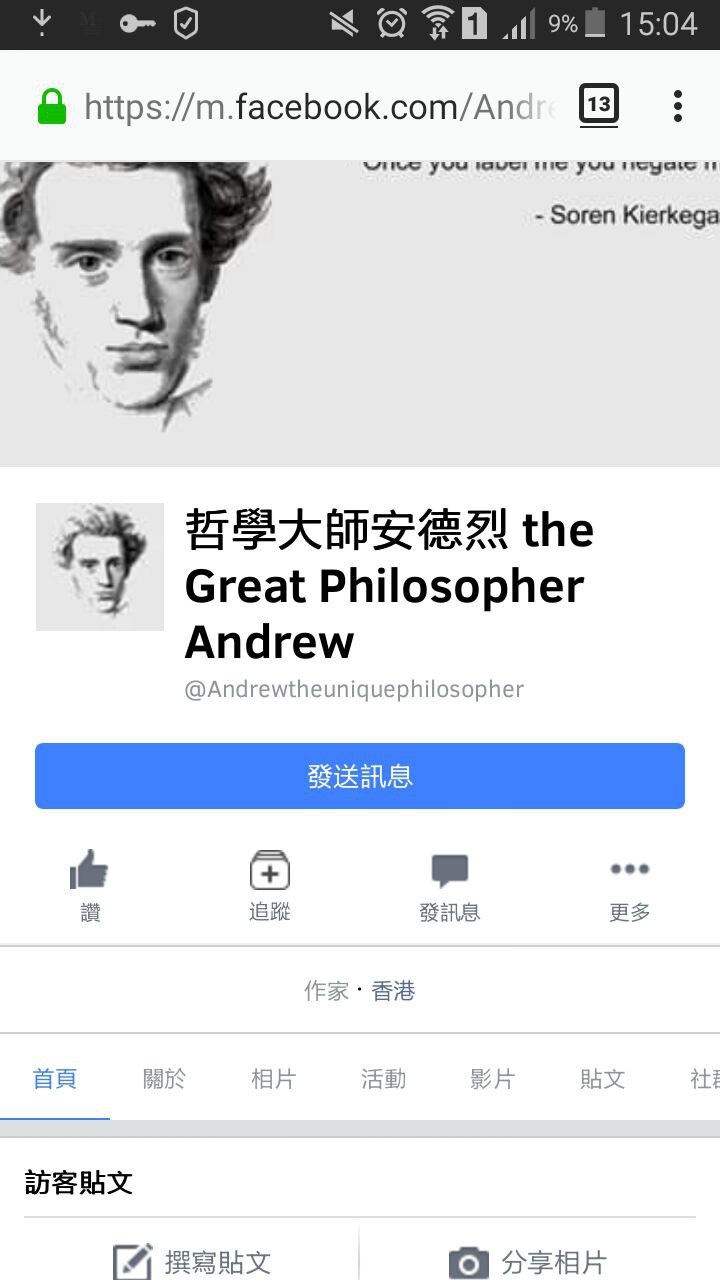Open the 香港 location link
Screen dimensions: 720x1280
click(393, 991)
